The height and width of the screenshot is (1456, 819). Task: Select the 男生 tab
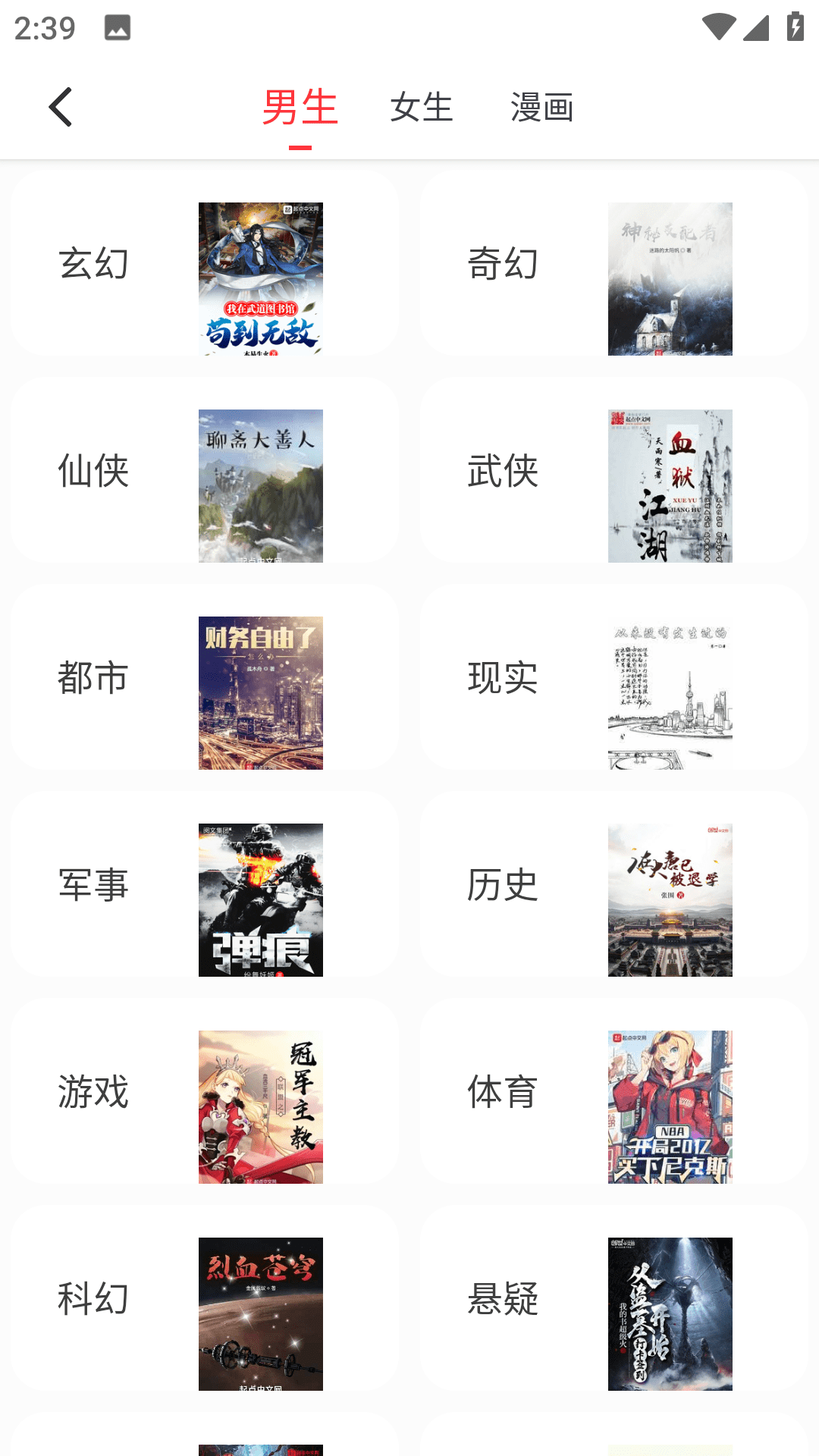click(x=300, y=107)
